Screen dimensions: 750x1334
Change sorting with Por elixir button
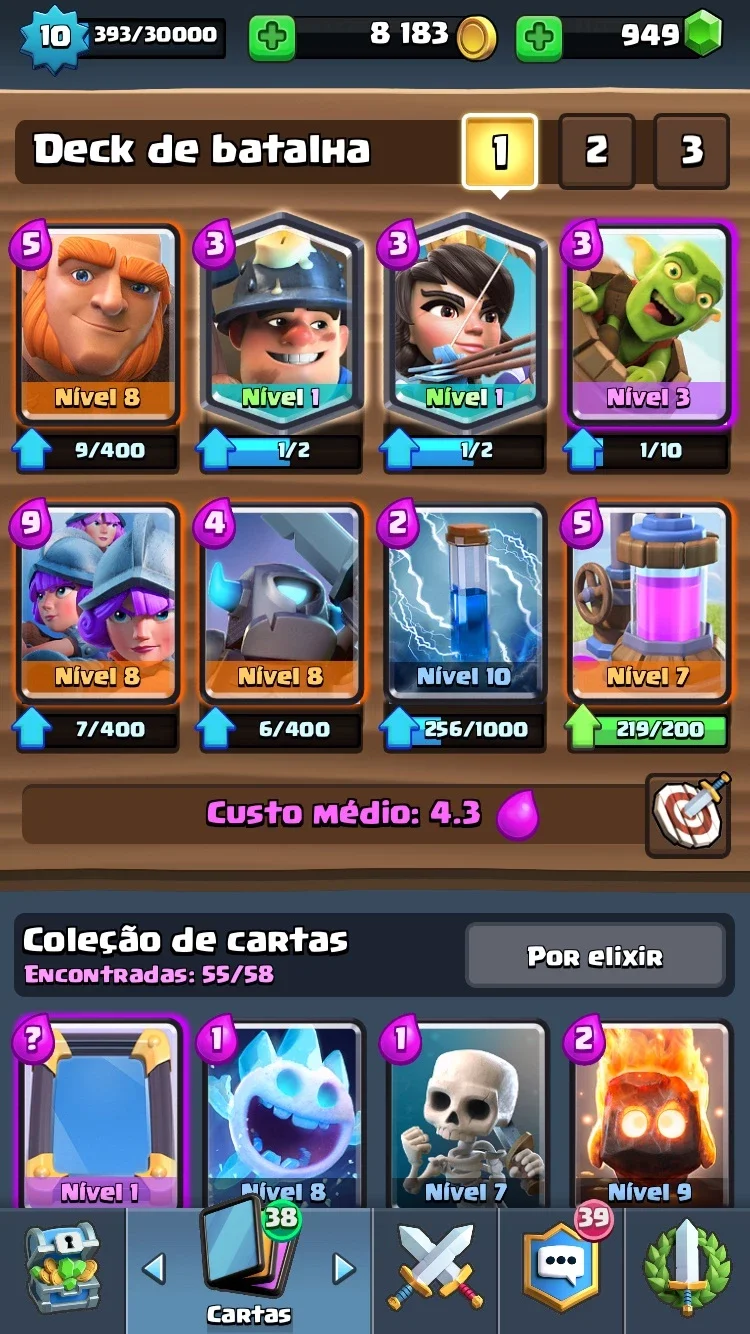[595, 957]
